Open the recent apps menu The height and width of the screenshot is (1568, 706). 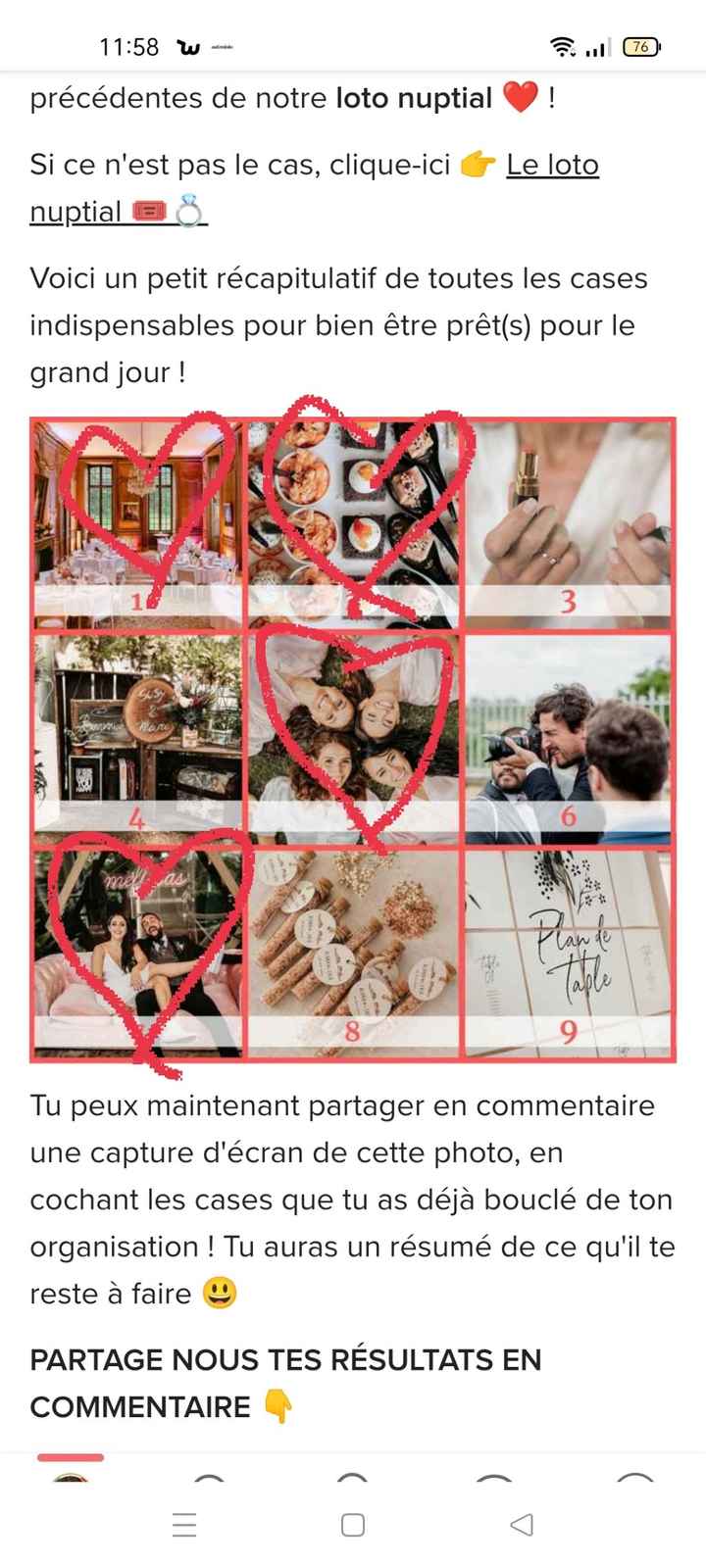coord(184,1524)
